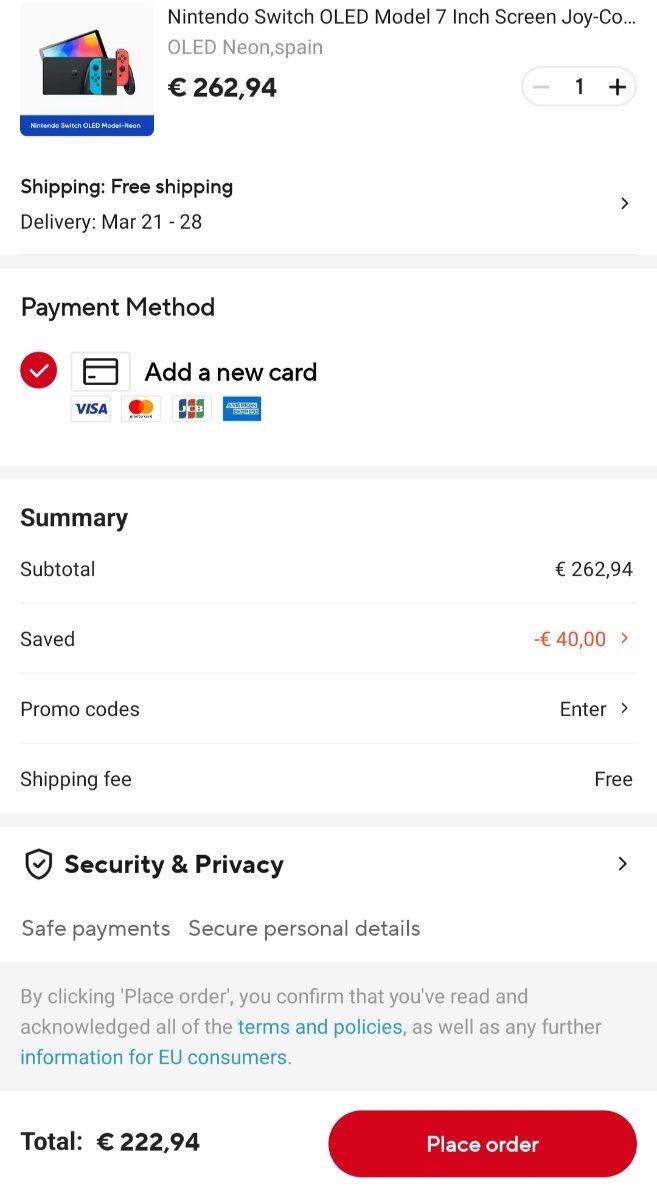Place the order
This screenshot has height=1200, width=657.
click(x=482, y=1144)
